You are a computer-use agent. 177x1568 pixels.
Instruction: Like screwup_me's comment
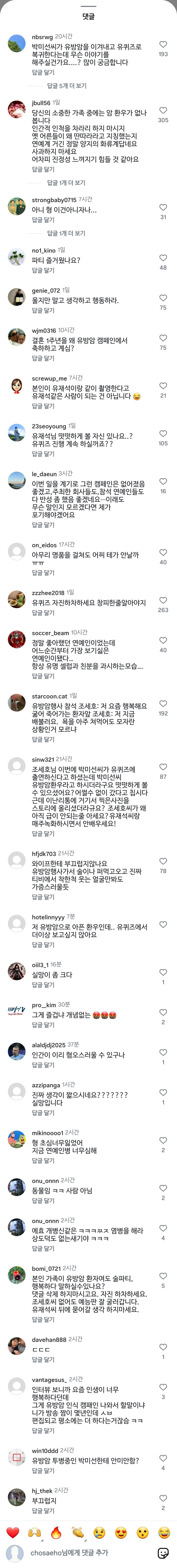click(x=163, y=386)
